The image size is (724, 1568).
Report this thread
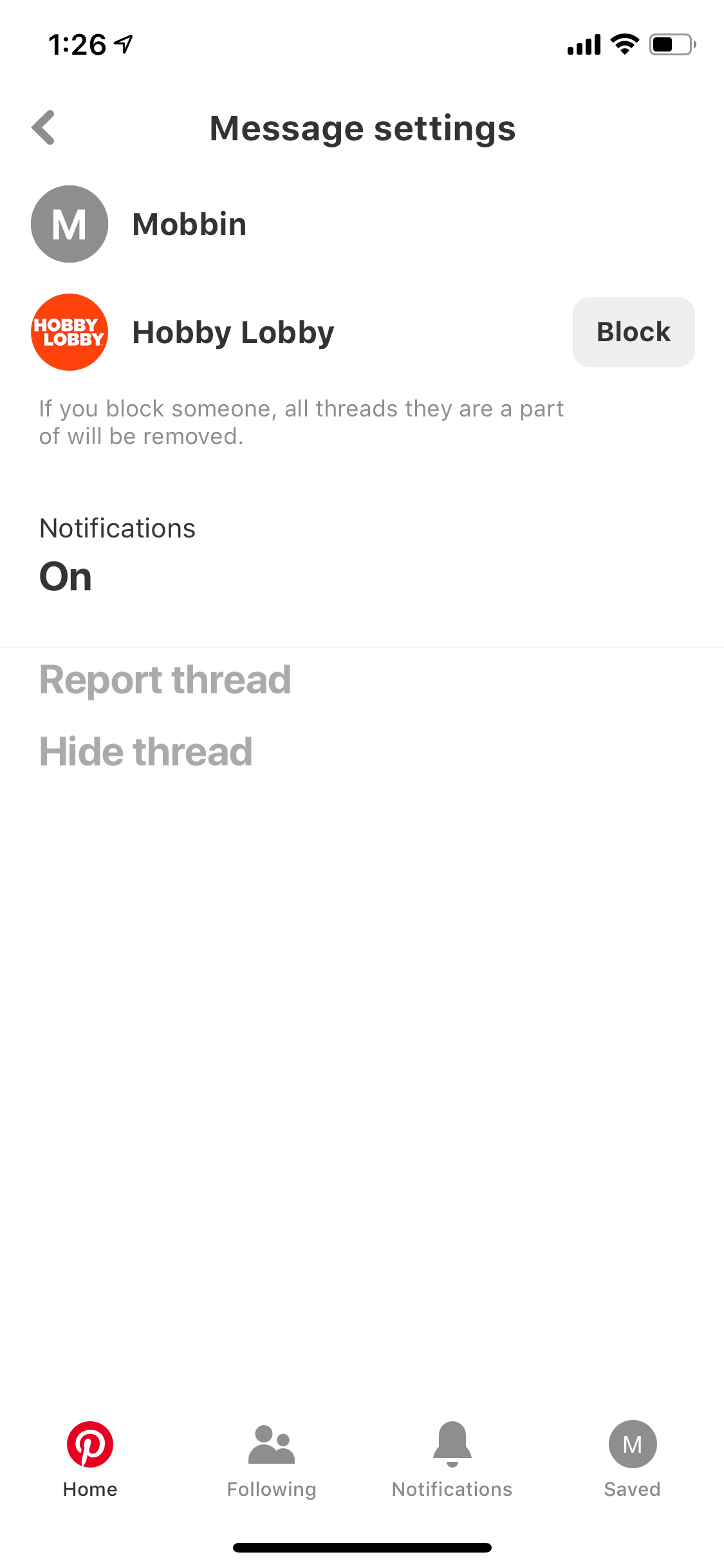165,680
